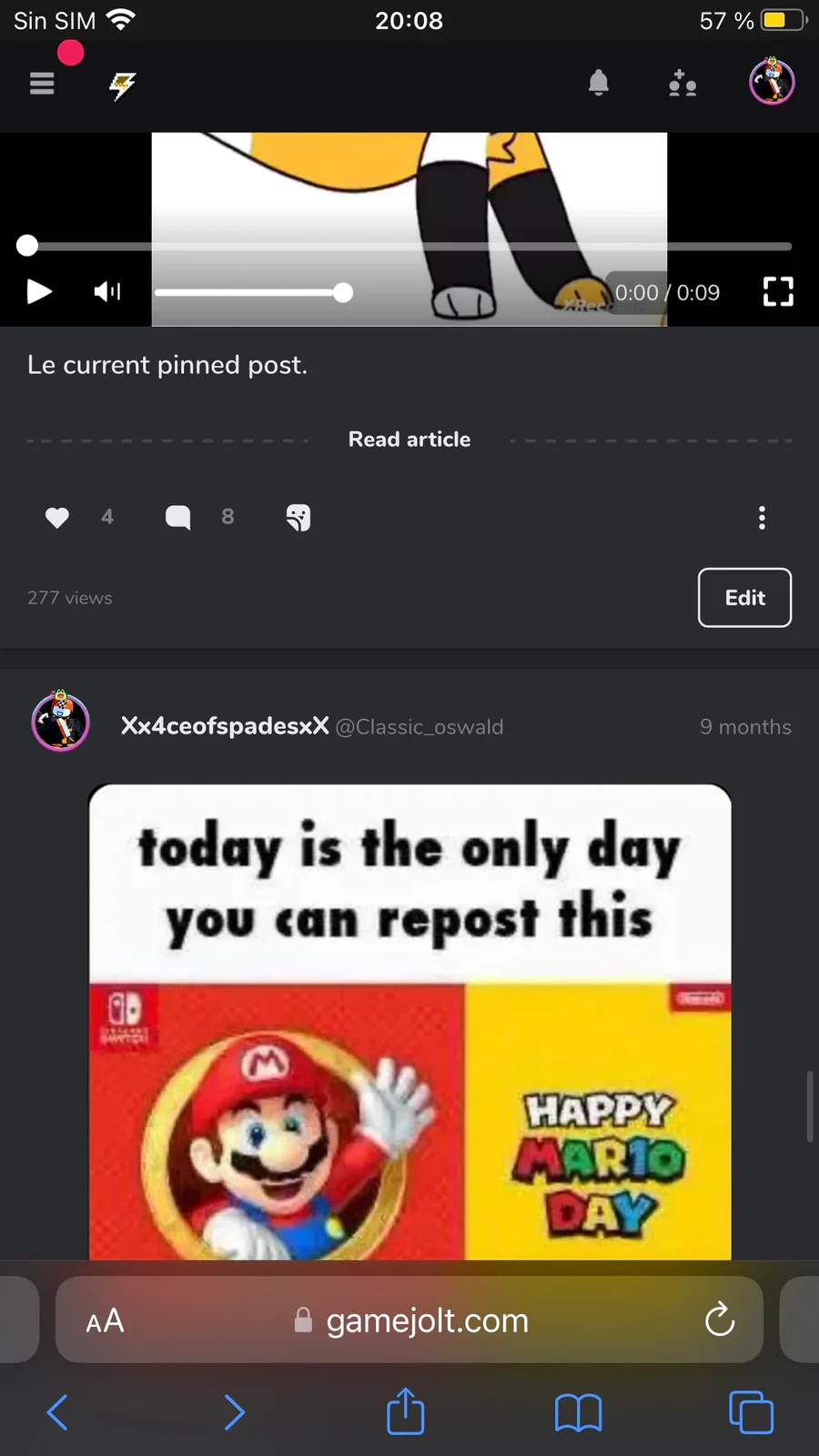
Task: View the Happy Mario Day post image
Action: point(409,1021)
